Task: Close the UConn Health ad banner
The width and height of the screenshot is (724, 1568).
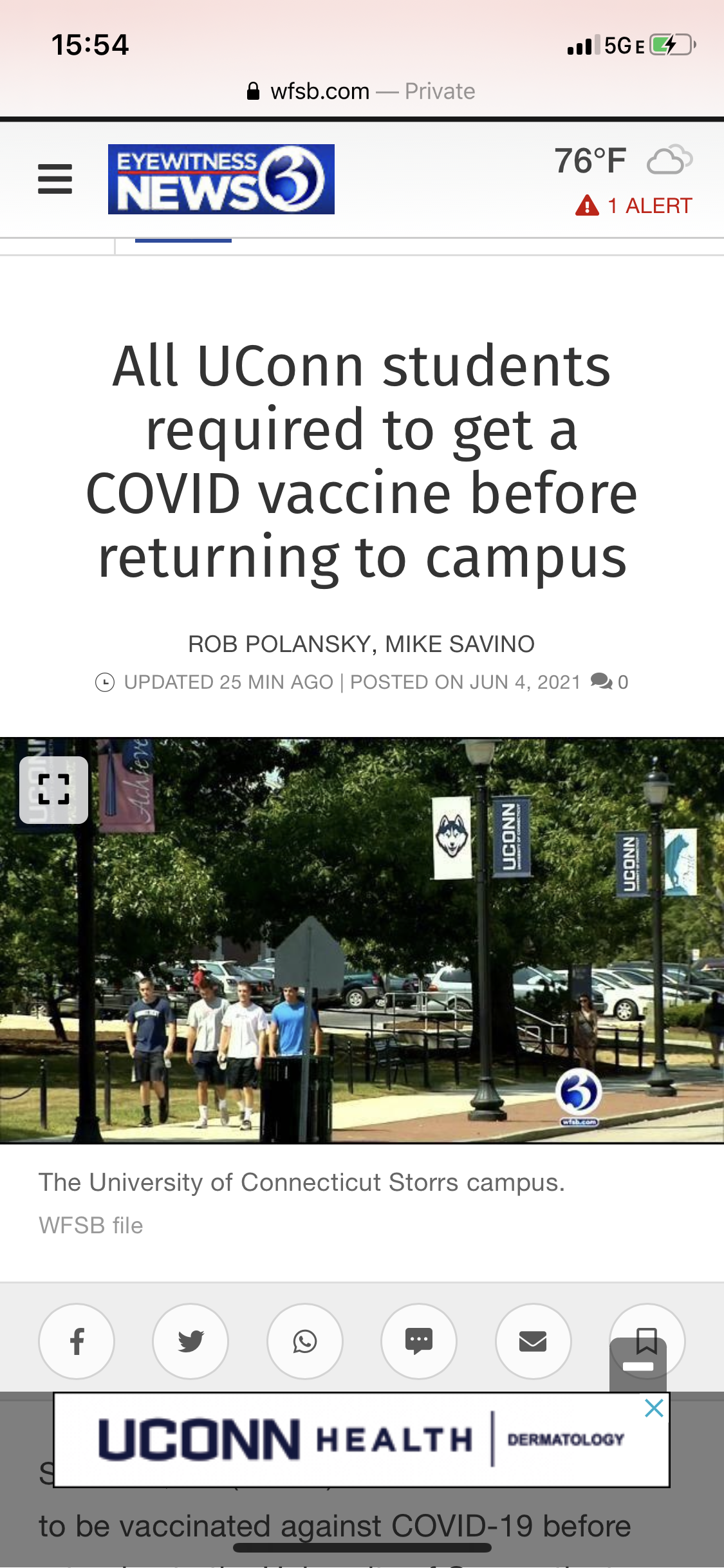Action: (x=654, y=1408)
